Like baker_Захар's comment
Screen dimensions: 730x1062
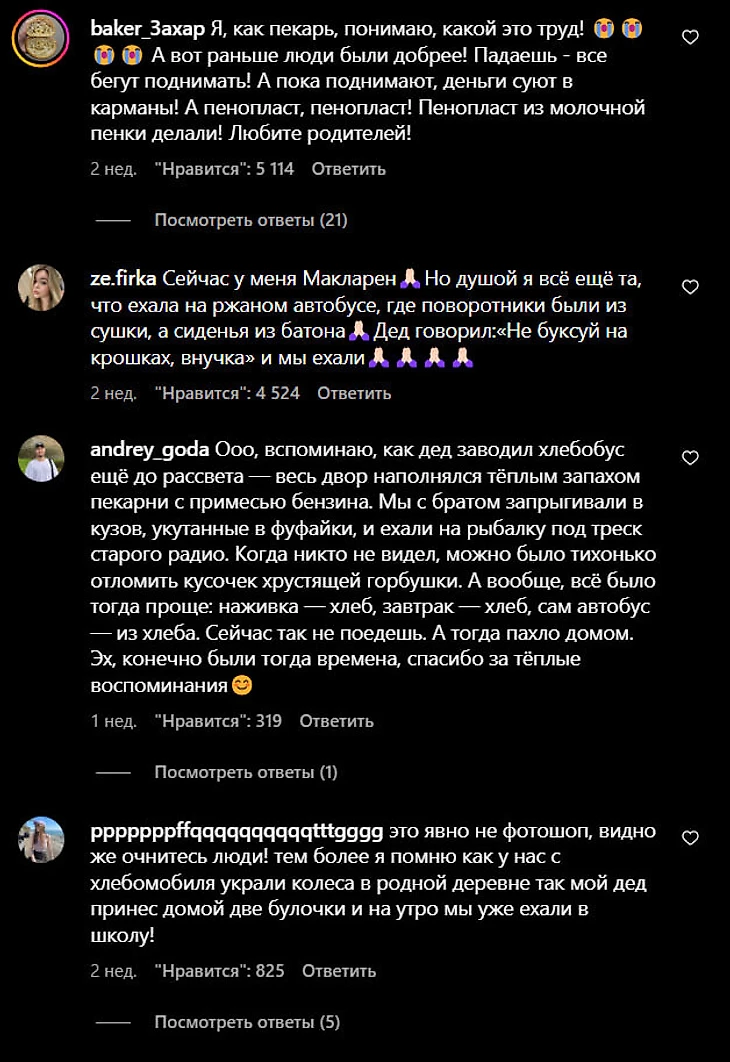click(x=689, y=37)
